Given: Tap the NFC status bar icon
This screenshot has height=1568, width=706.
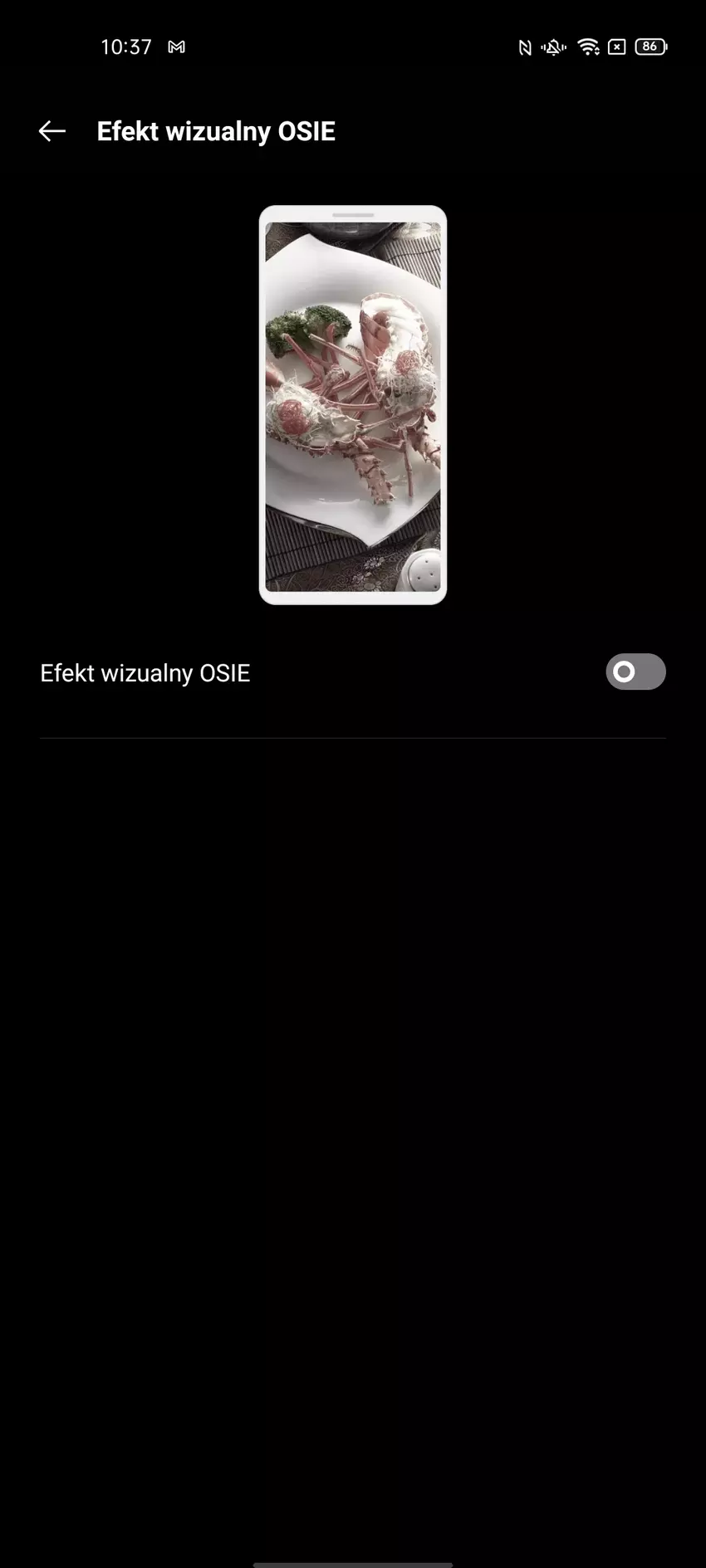Looking at the screenshot, I should point(523,46).
